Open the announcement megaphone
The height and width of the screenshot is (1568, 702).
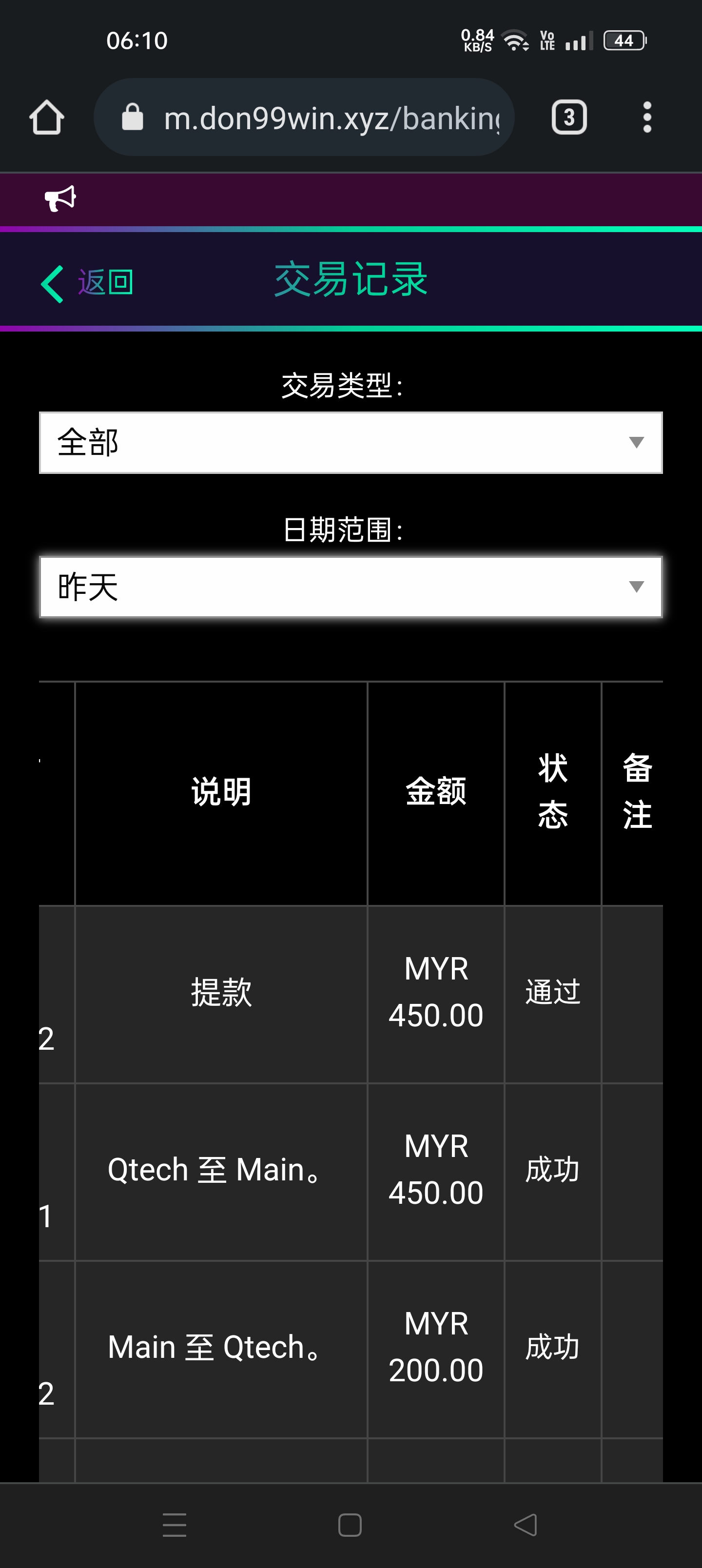tap(59, 198)
